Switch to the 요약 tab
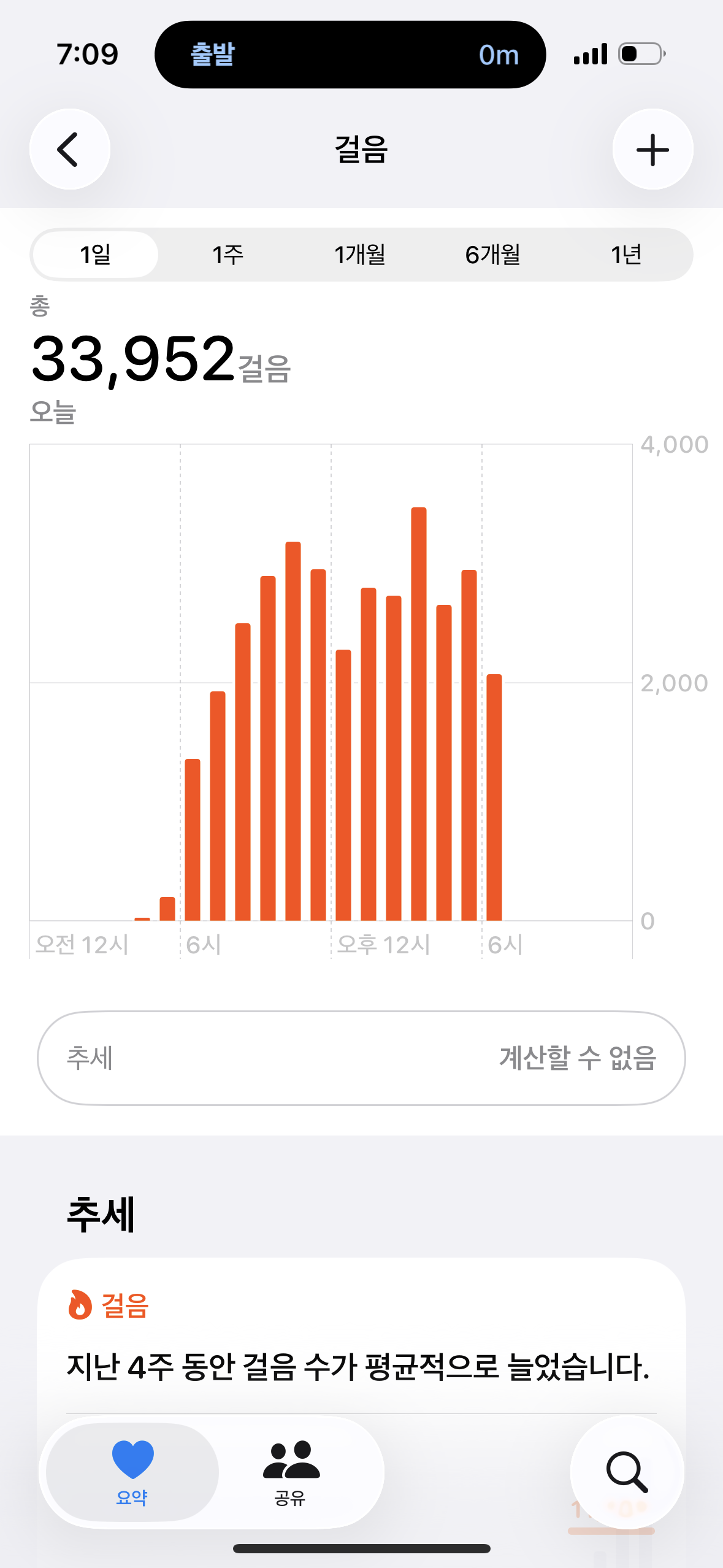Viewport: 723px width, 1568px height. [132, 1472]
